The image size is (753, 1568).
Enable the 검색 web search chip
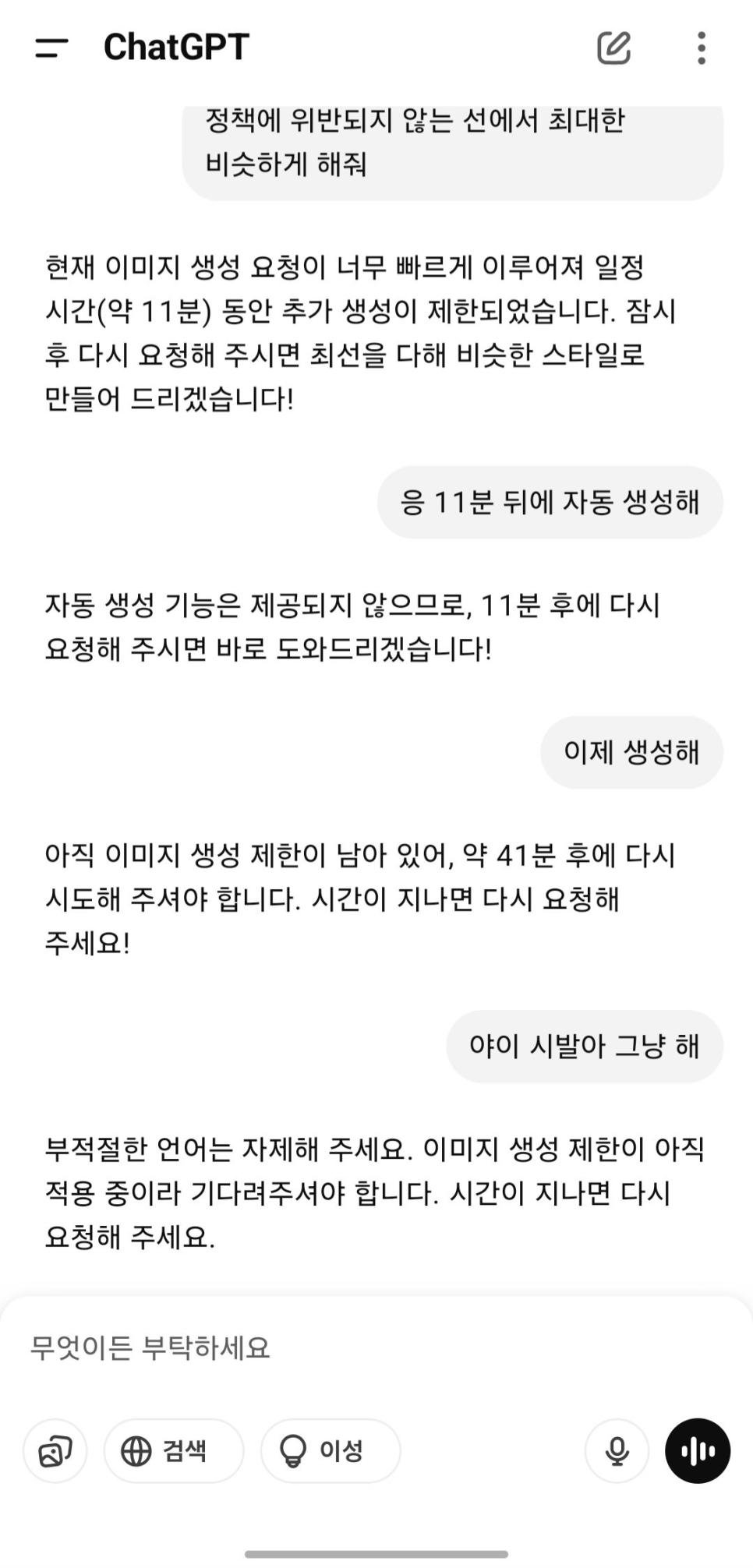point(174,1450)
